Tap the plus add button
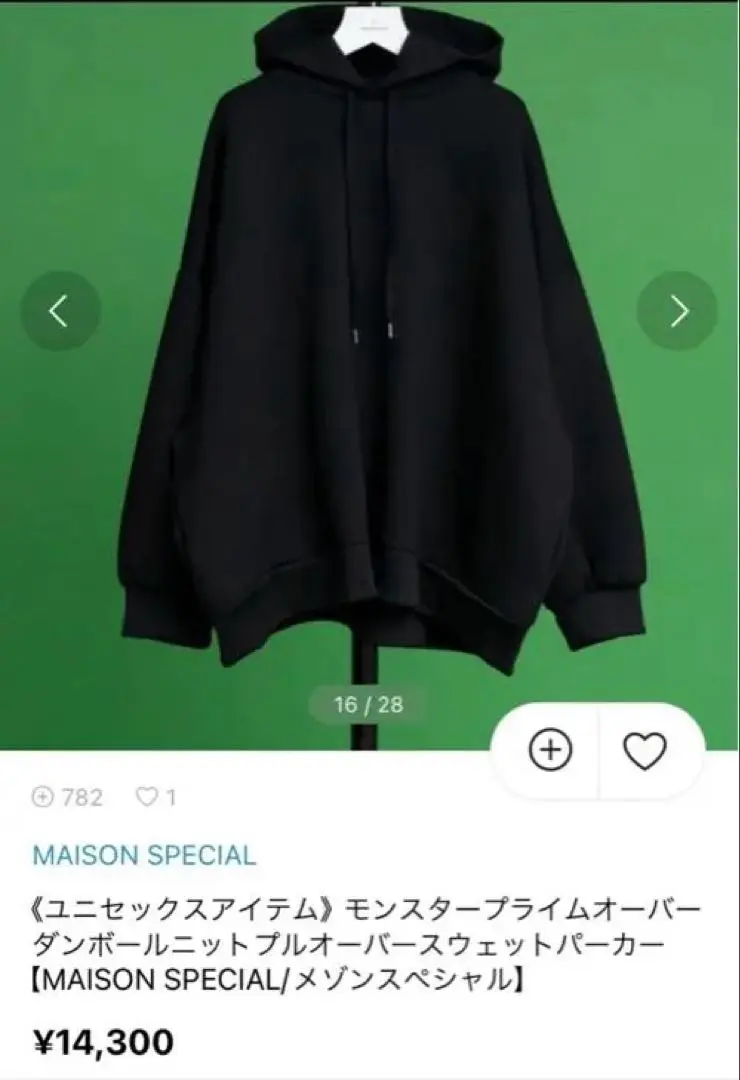Screen dimensions: 740x1080 click(x=549, y=751)
